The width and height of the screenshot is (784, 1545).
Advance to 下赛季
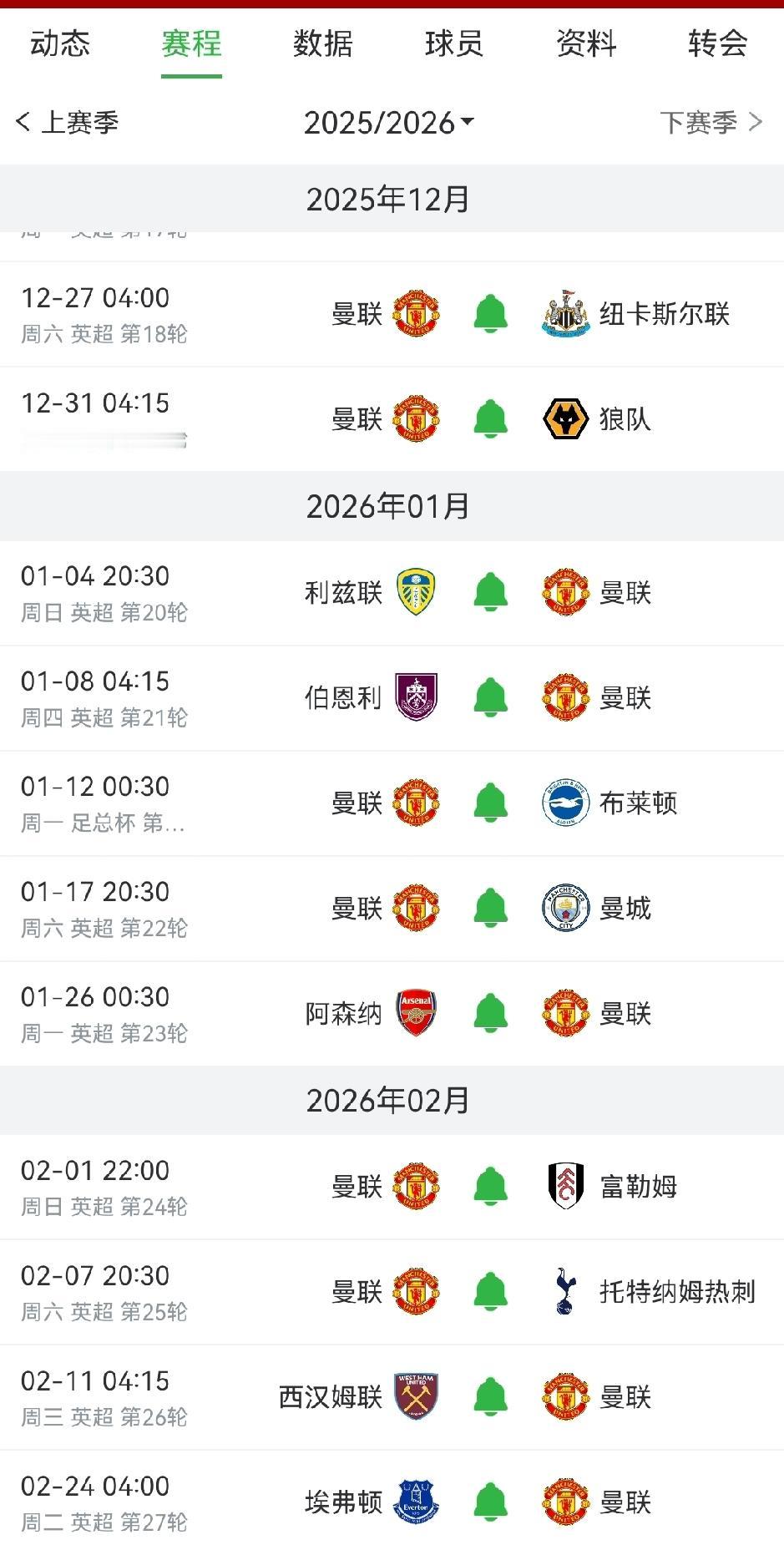(x=711, y=123)
